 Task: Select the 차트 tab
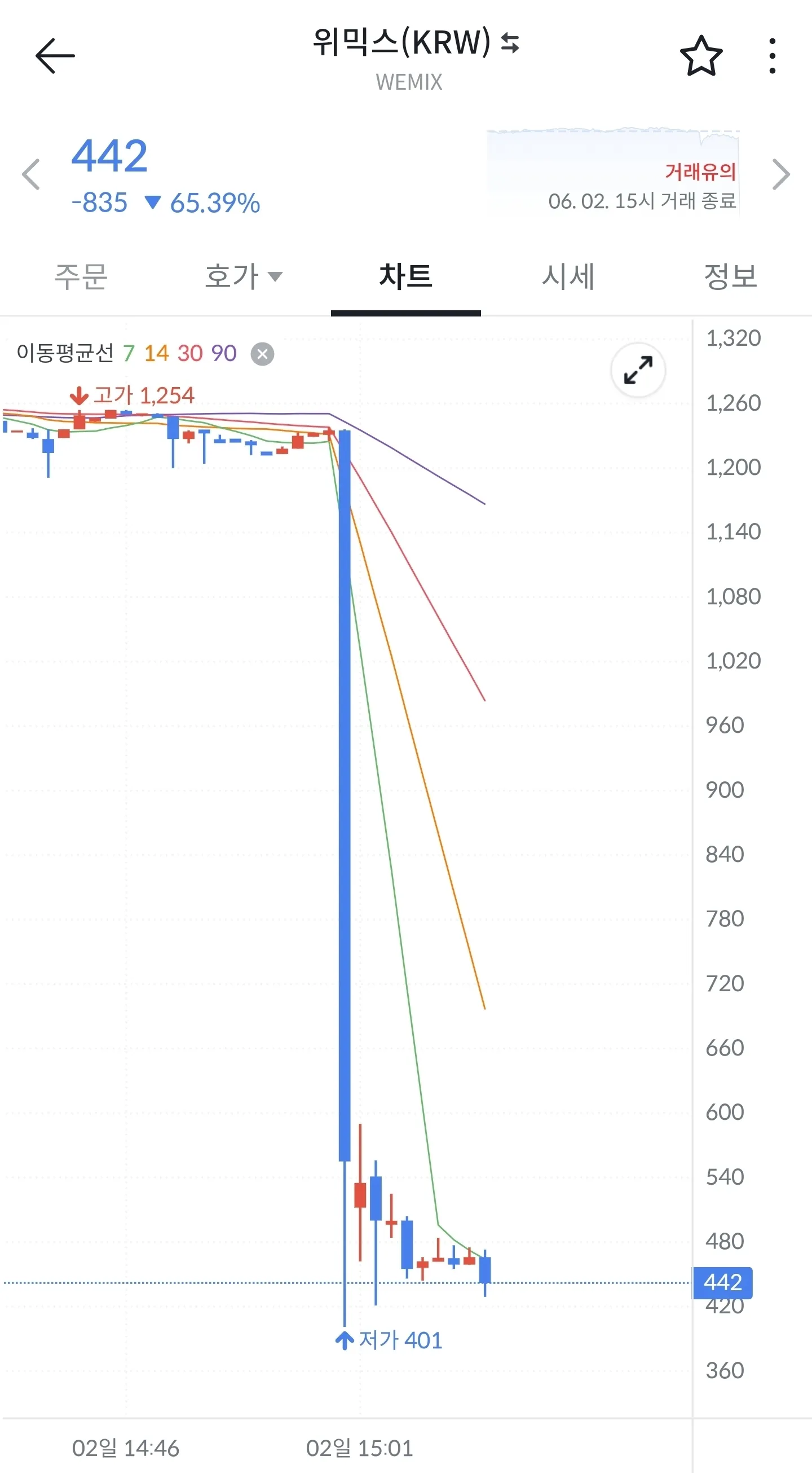[405, 277]
